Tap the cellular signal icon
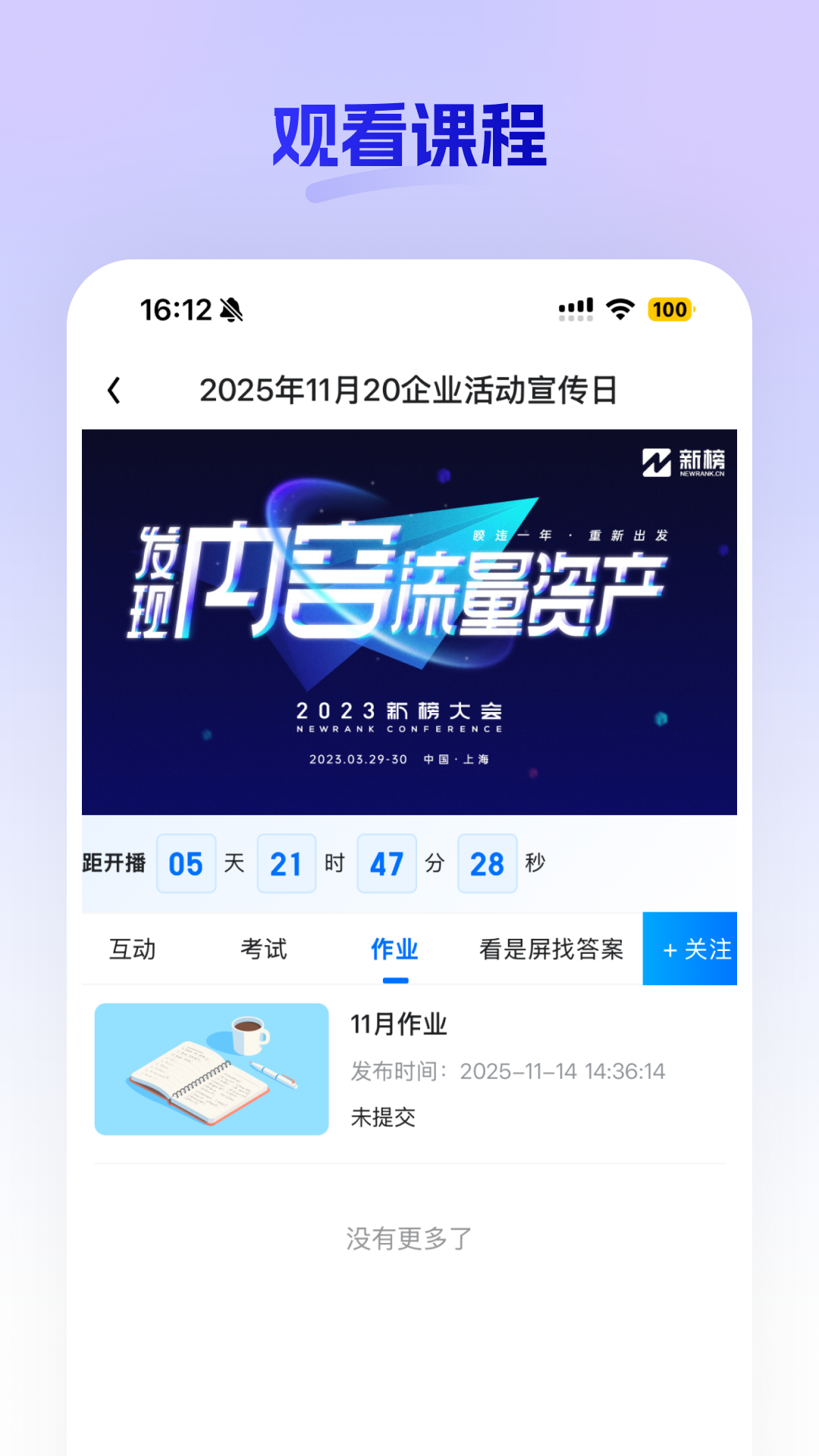 tap(574, 309)
